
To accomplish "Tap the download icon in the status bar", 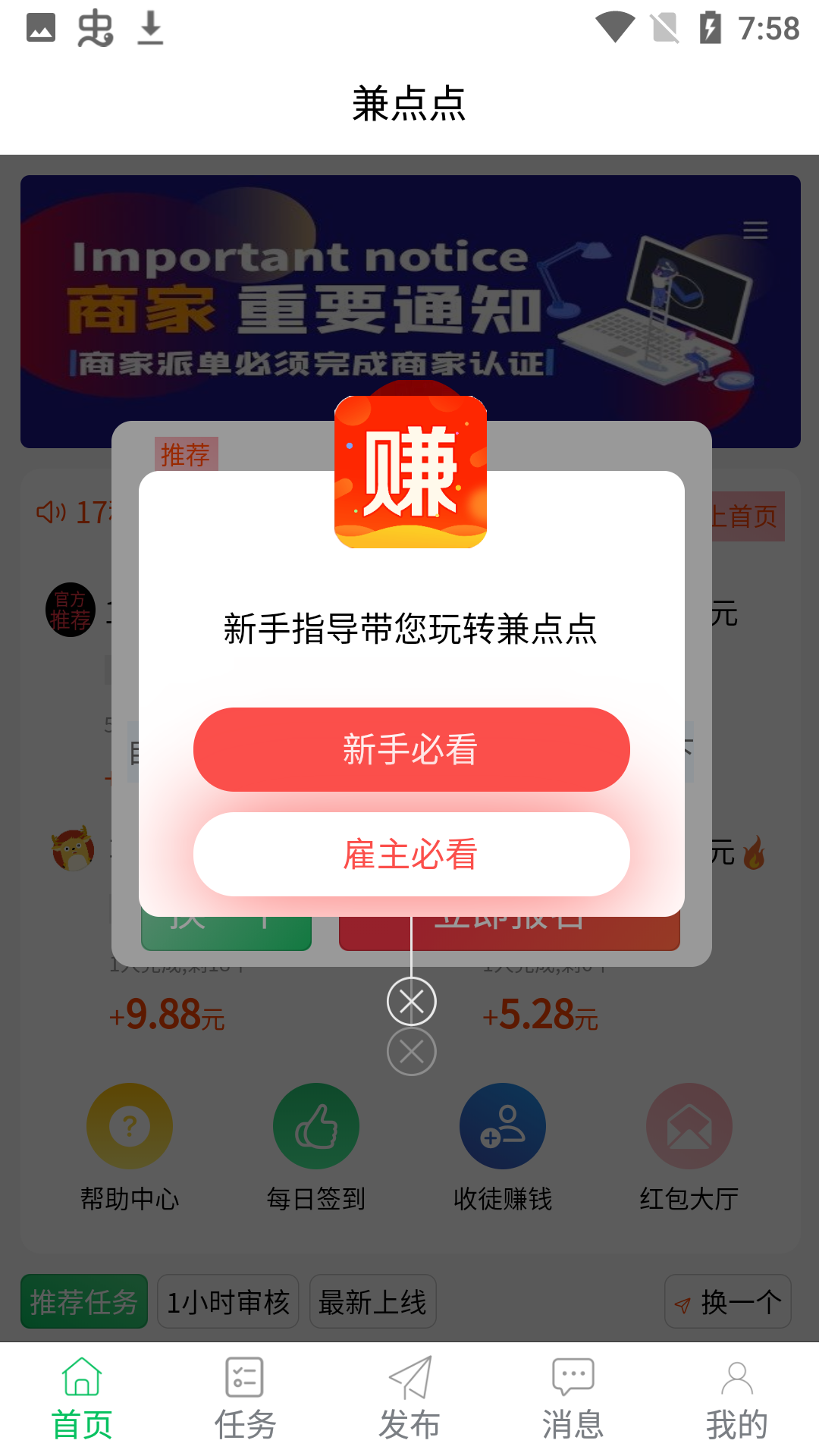I will (x=149, y=27).
